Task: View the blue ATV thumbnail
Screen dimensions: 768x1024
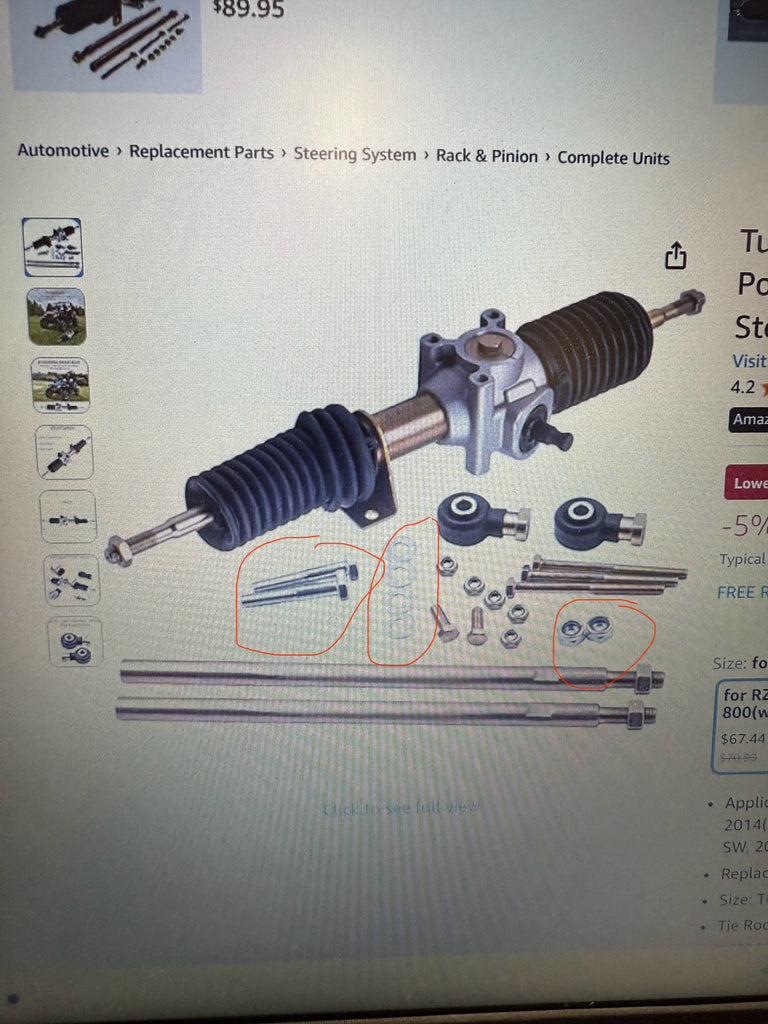Action: tap(60, 385)
